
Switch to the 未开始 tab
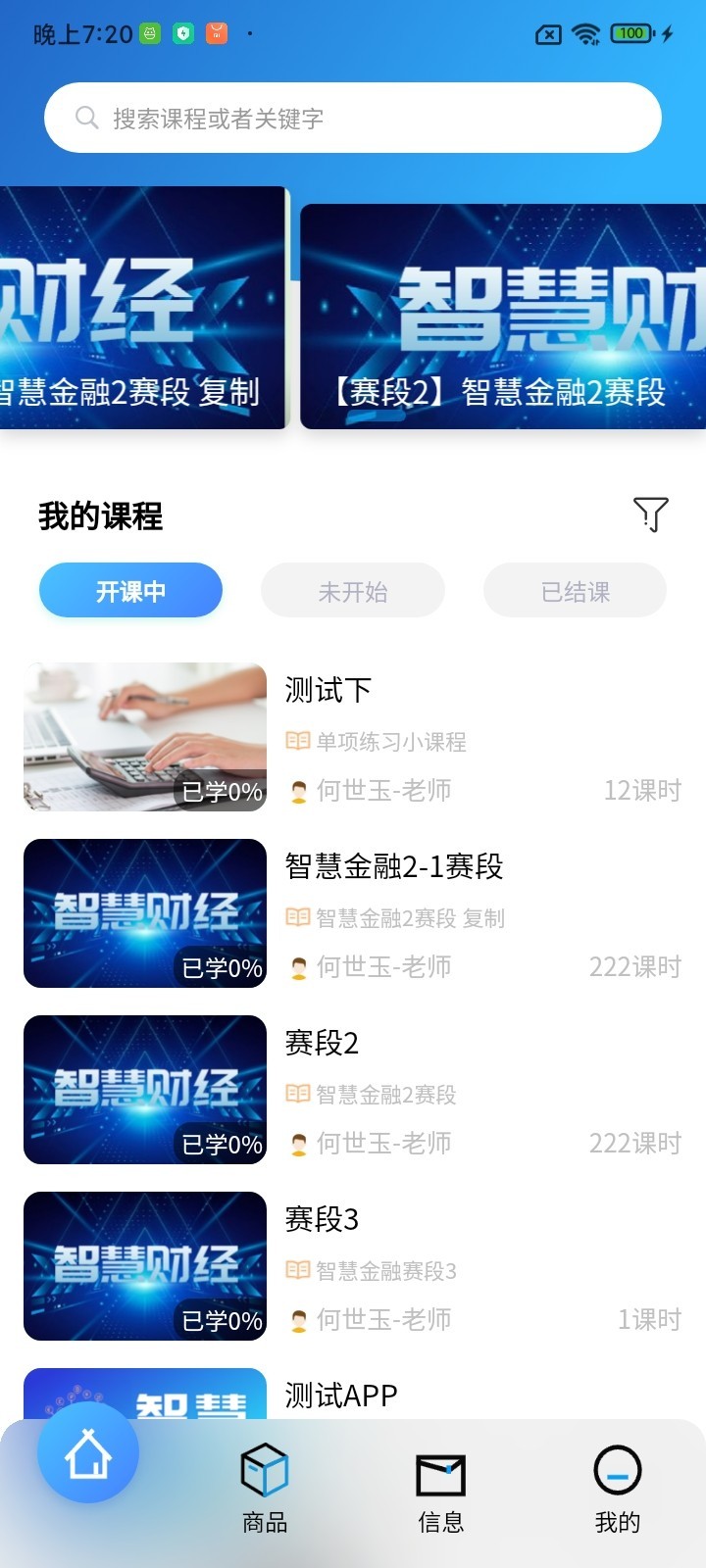point(352,590)
